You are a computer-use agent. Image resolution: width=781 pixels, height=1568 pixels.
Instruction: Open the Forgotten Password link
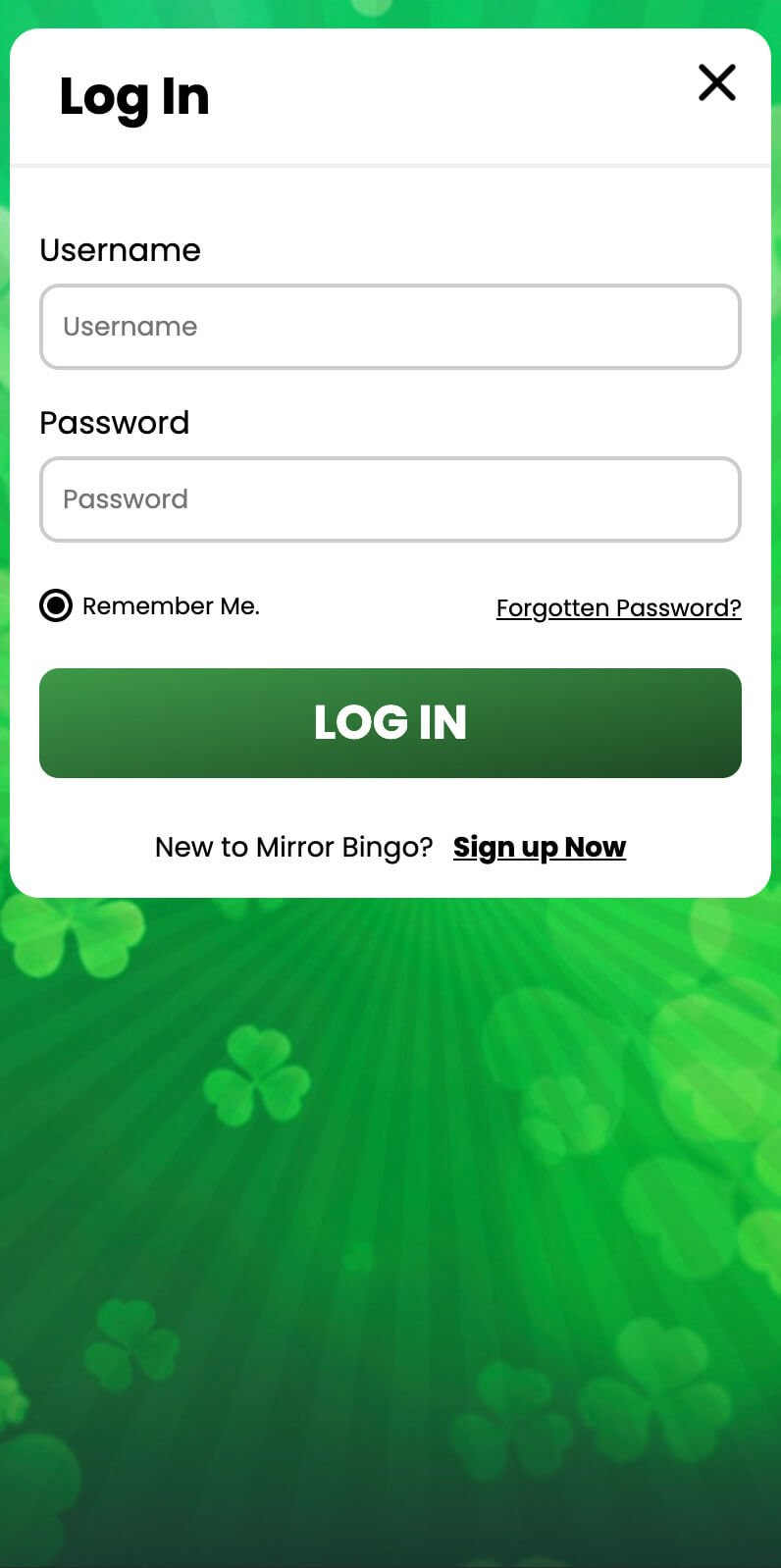coord(619,607)
